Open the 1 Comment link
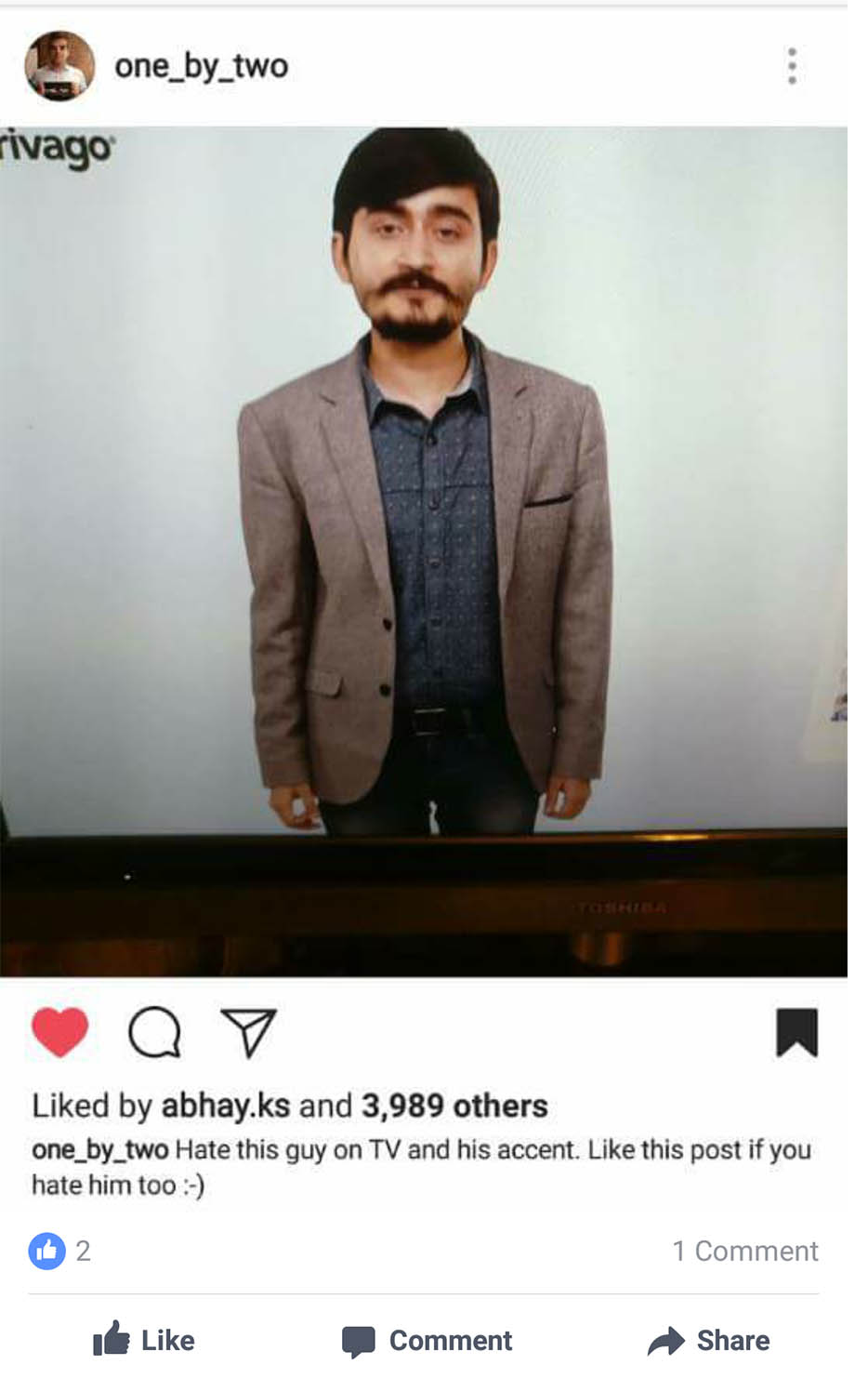 click(745, 1251)
